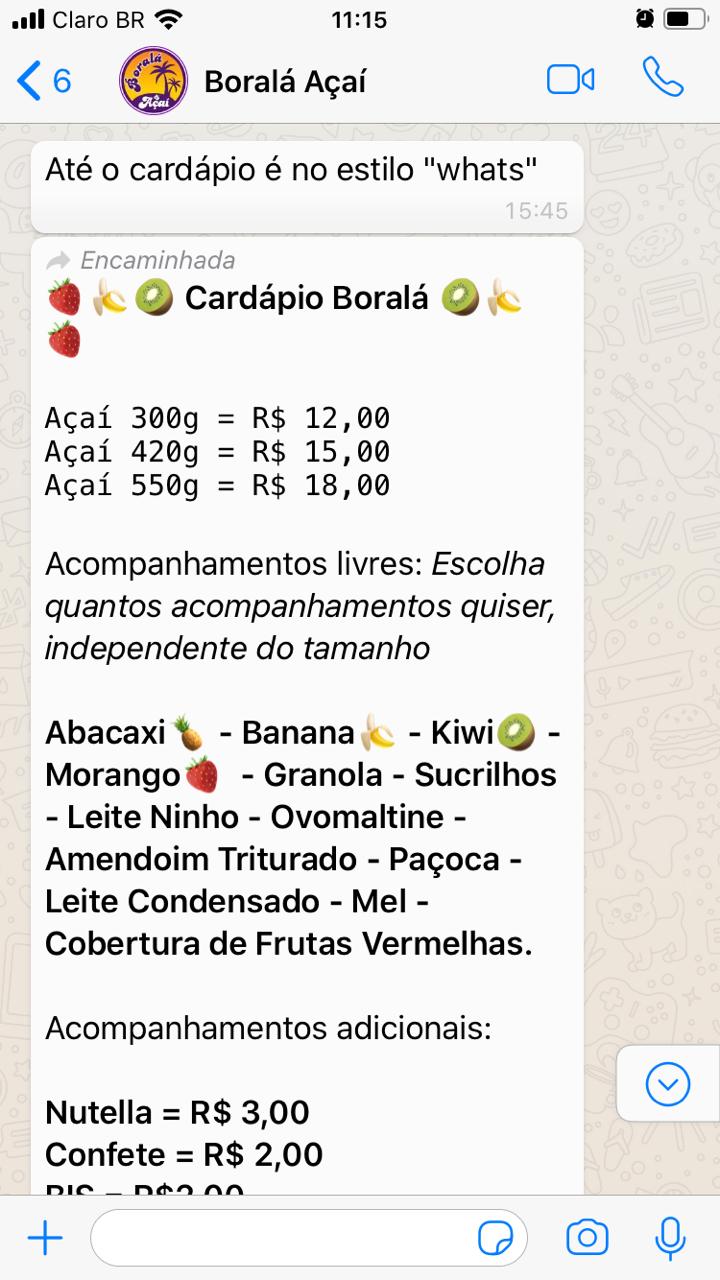Open the camera to take a photo
This screenshot has height=1280, width=720.
click(x=587, y=1238)
